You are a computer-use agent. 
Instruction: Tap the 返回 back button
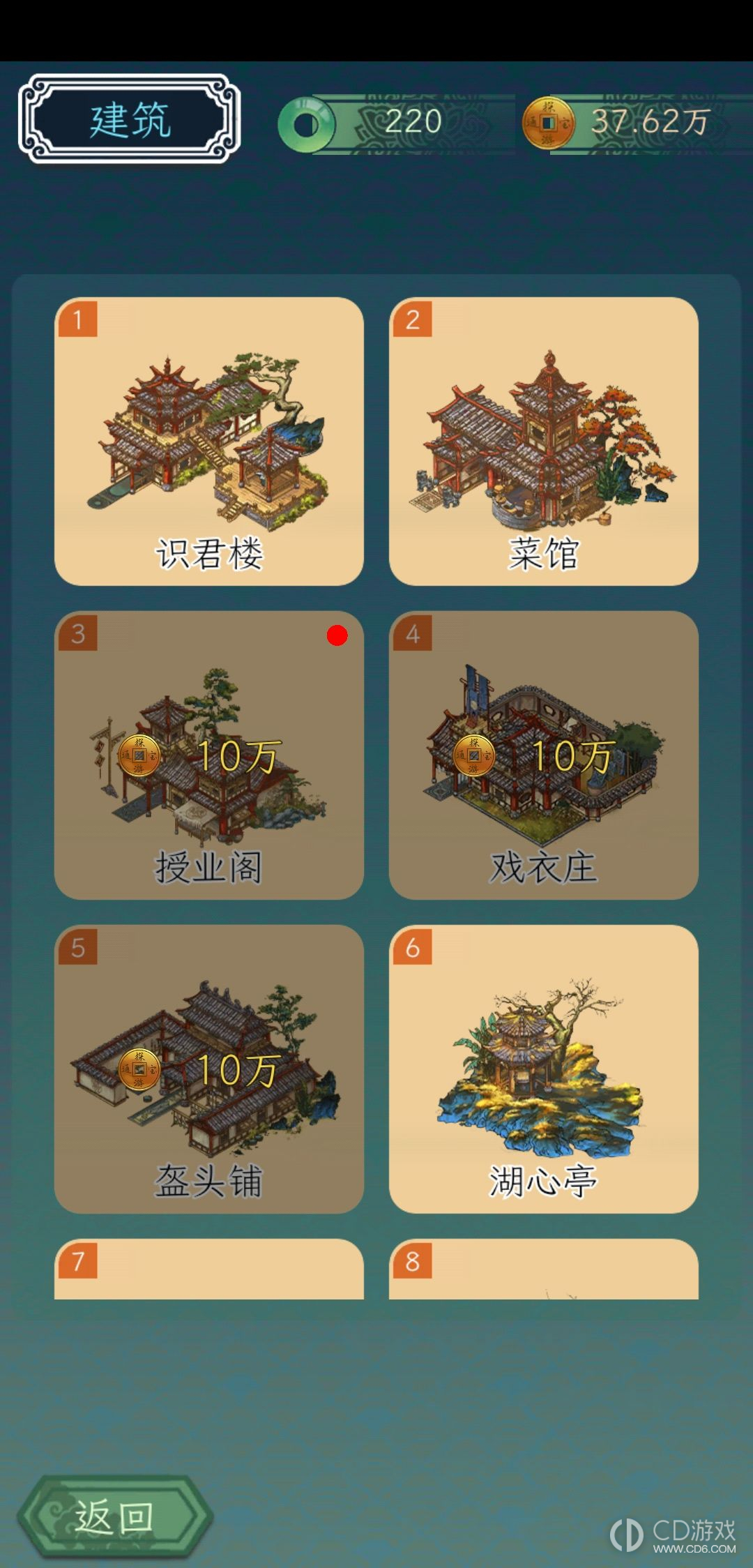115,1517
